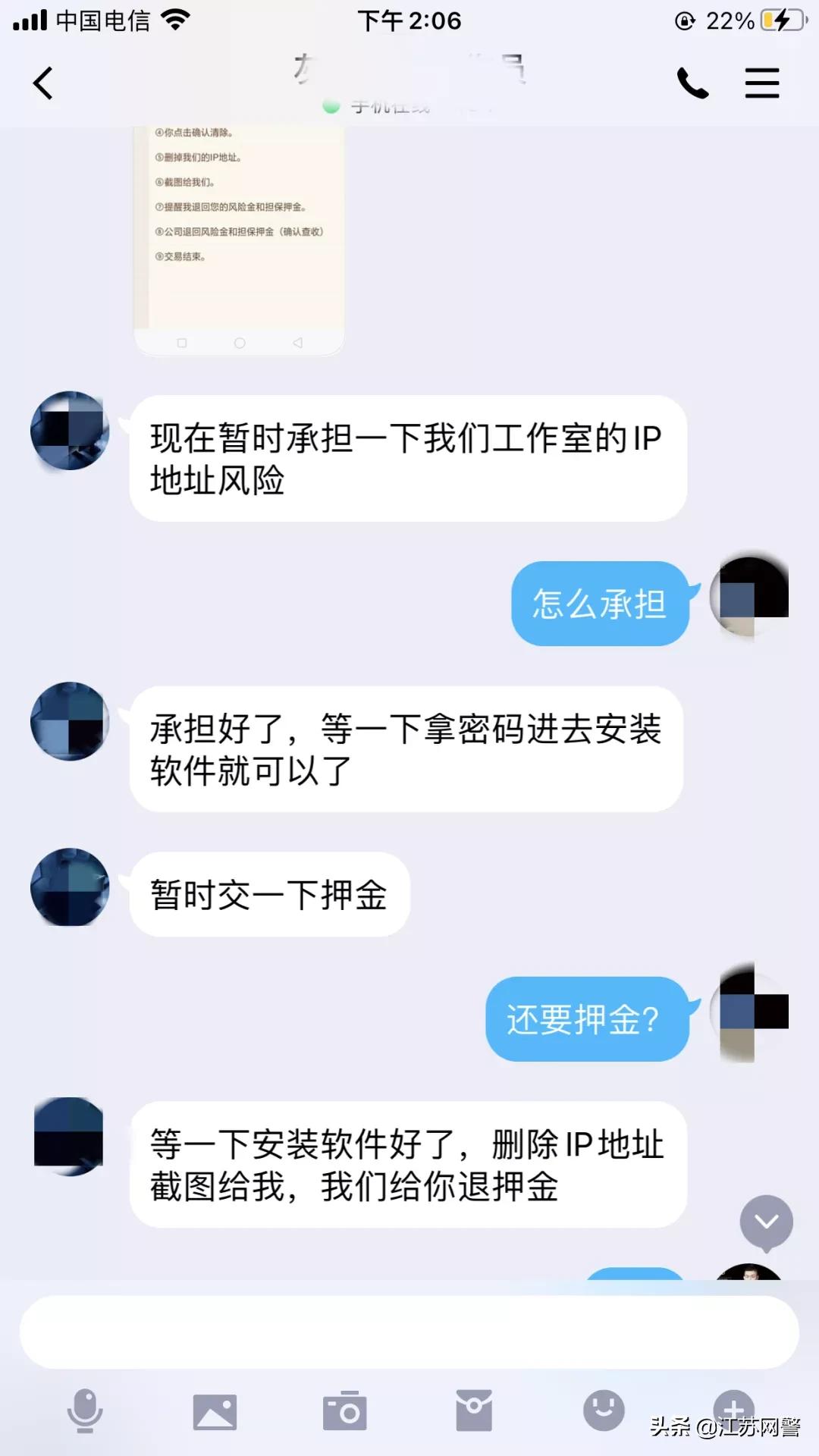This screenshot has height=1456, width=819.
Task: Tap the bubble reading 怎么承担
Action: click(x=599, y=604)
